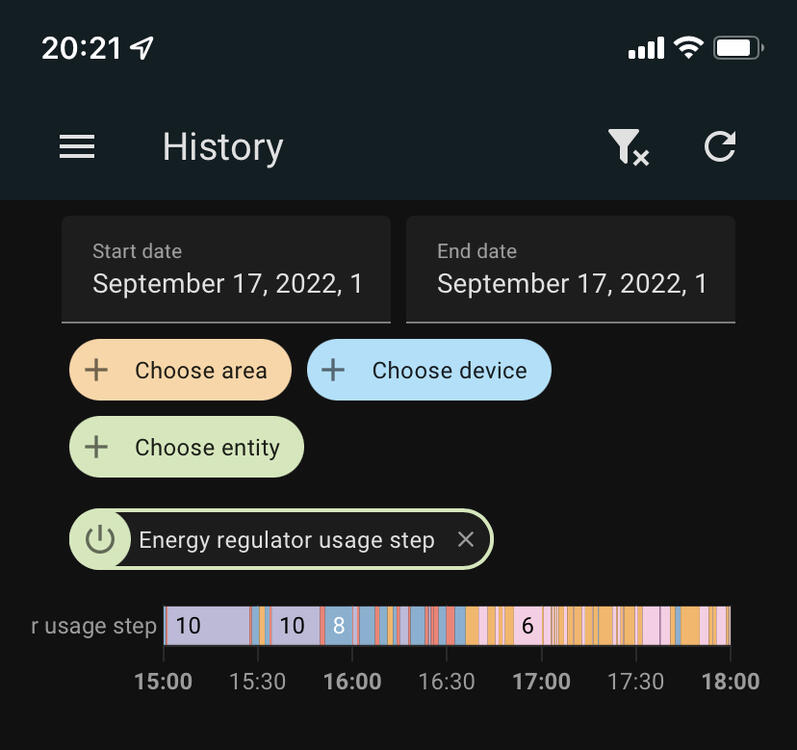Viewport: 797px width, 750px height.
Task: Add an entity via Choose entity
Action: 186,447
